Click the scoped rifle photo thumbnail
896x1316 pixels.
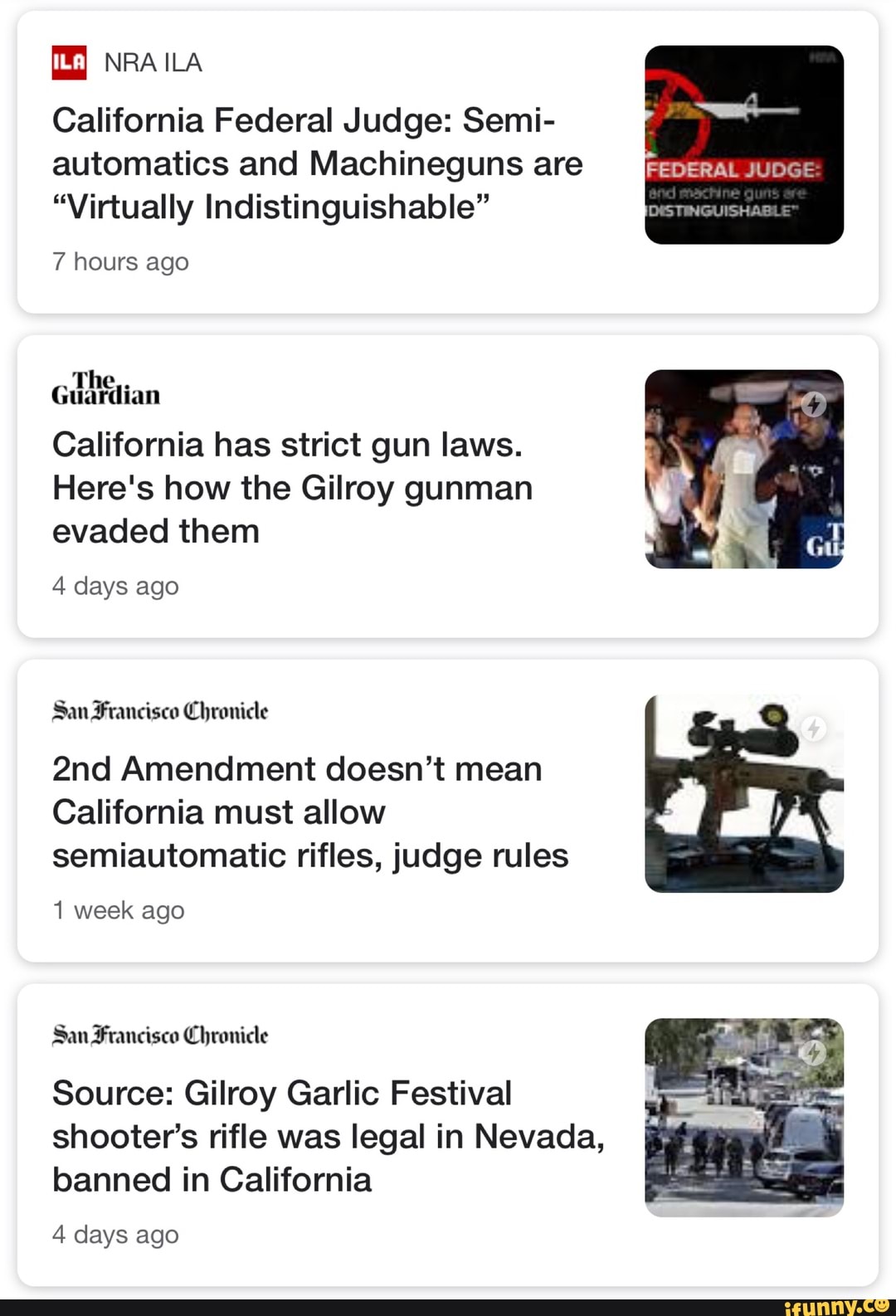click(744, 794)
